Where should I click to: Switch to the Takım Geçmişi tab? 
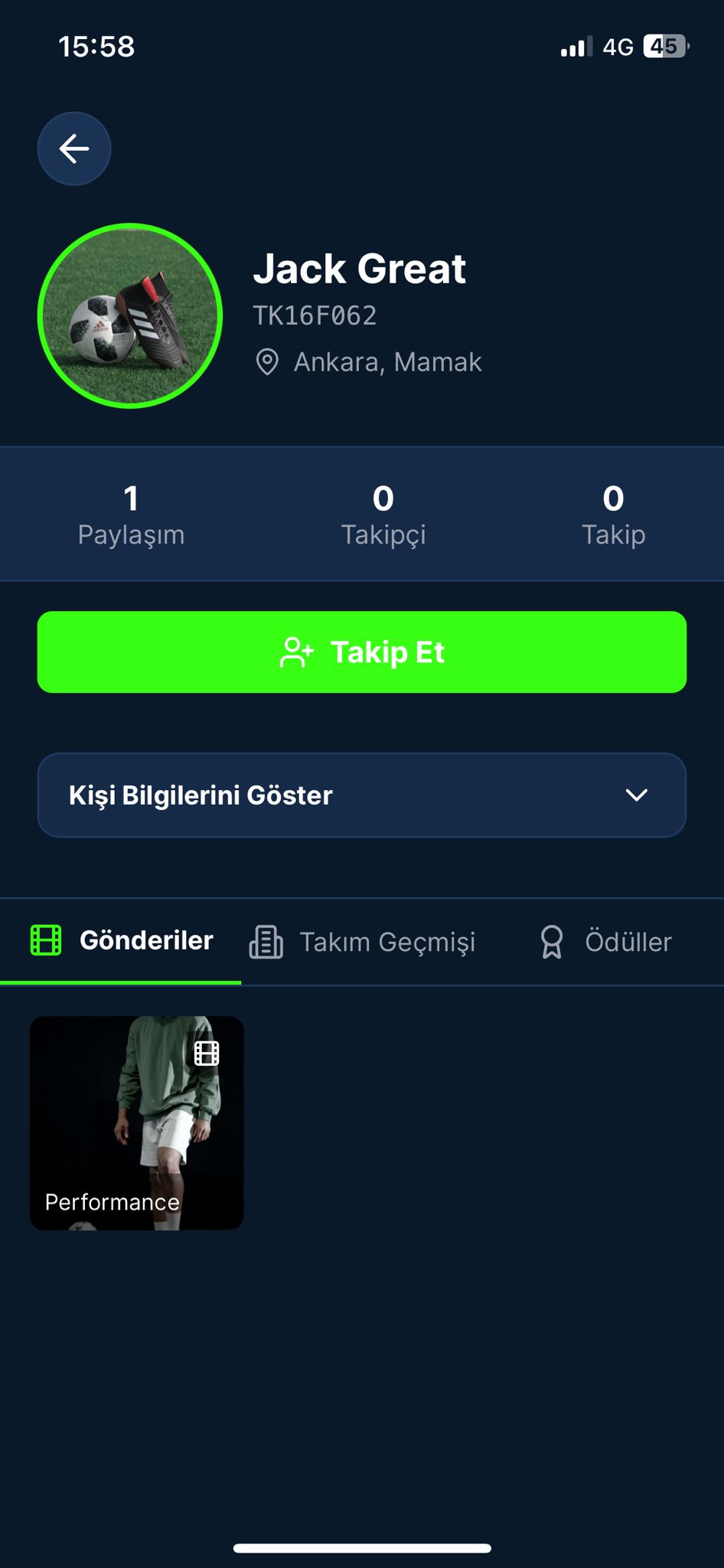(363, 942)
